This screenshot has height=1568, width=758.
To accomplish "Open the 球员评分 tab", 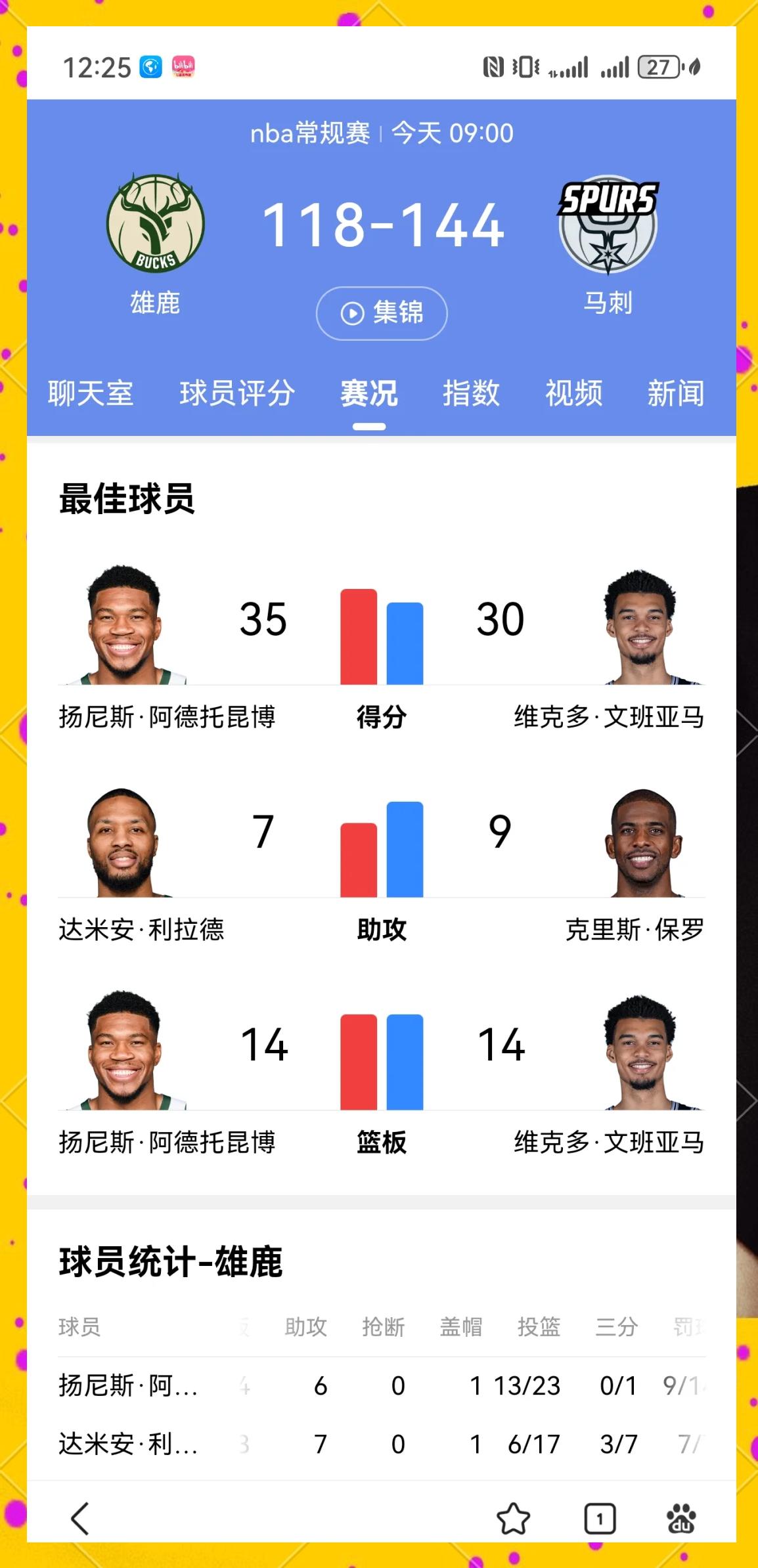I will (236, 394).
